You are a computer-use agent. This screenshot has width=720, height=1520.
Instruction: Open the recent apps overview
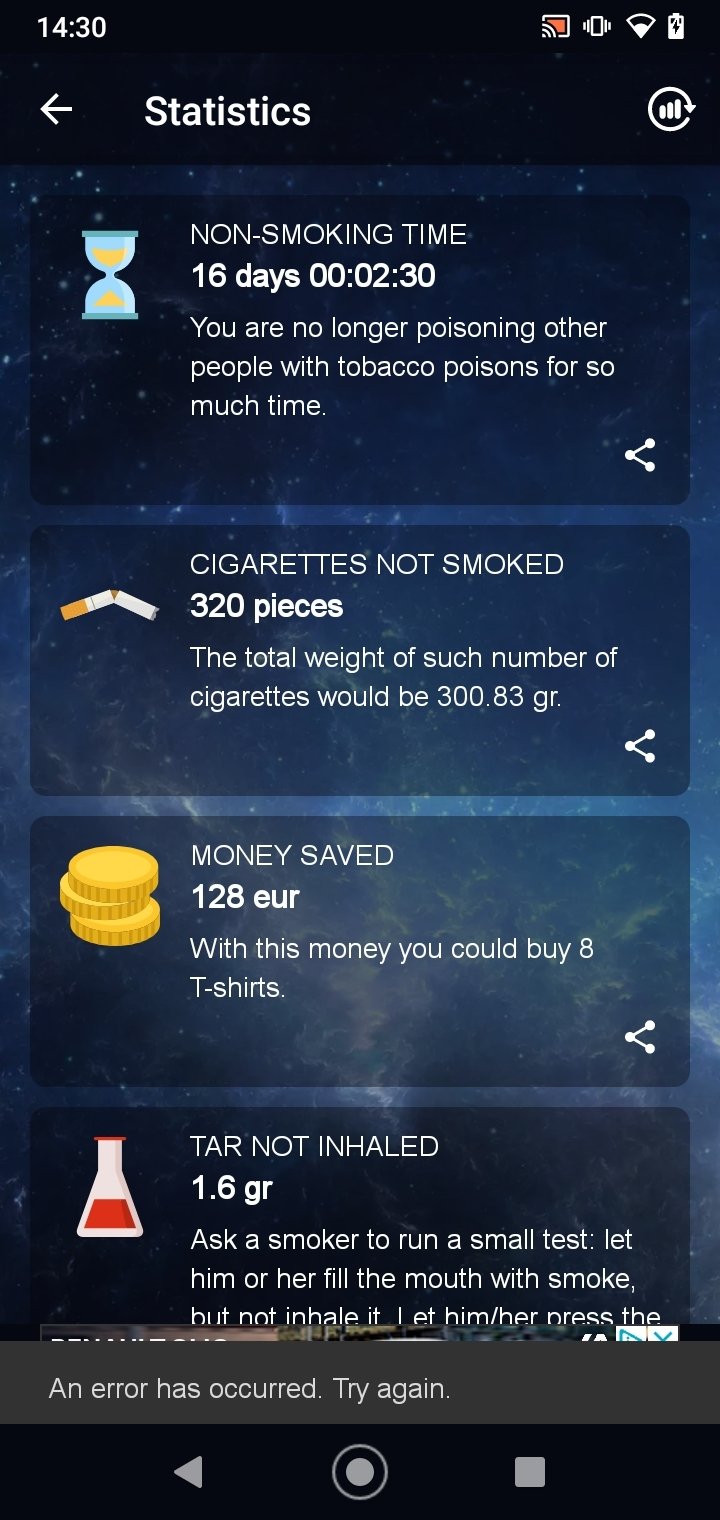click(x=529, y=1471)
